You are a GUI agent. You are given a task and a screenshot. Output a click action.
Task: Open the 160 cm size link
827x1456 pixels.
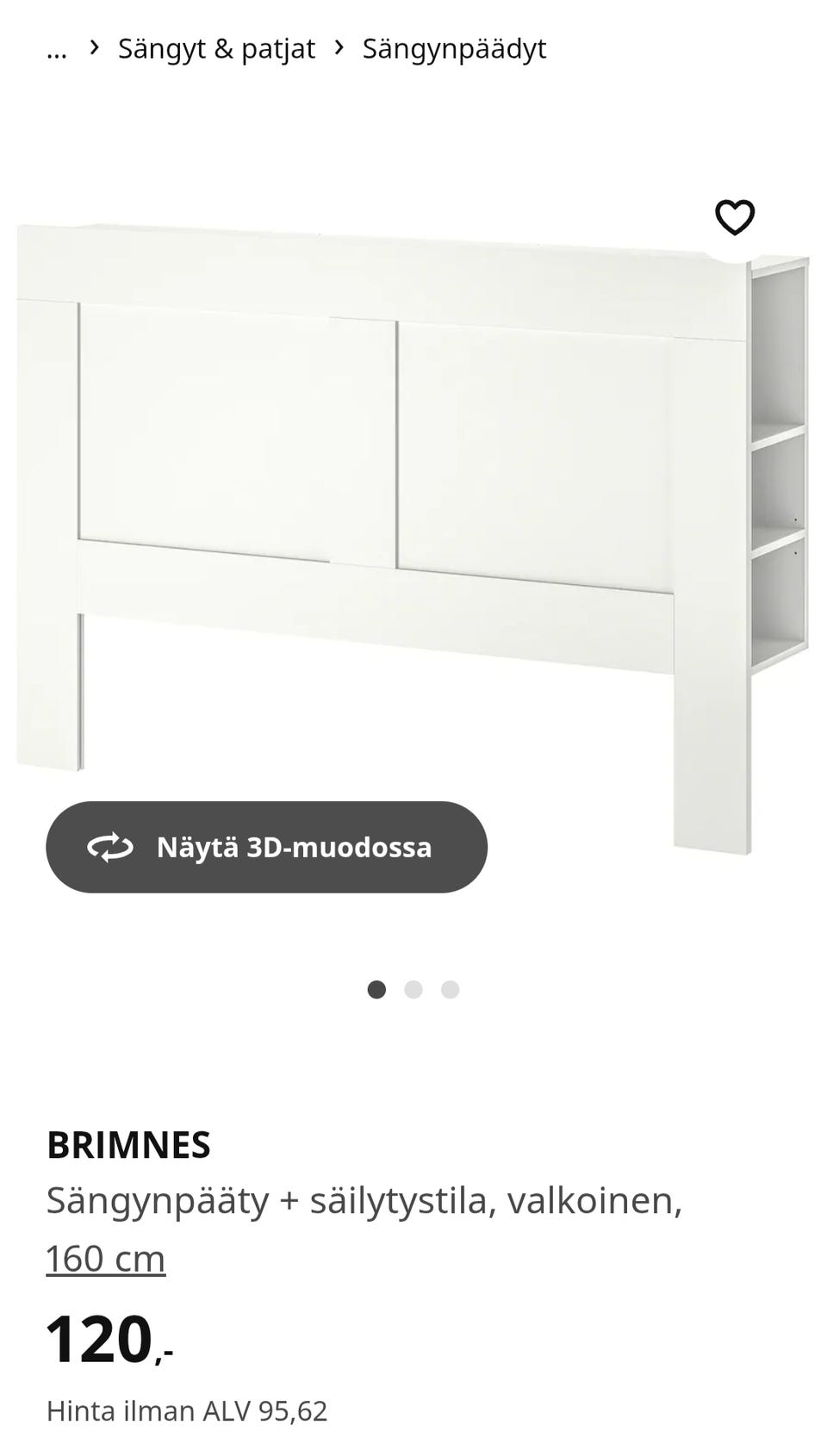click(x=105, y=1259)
